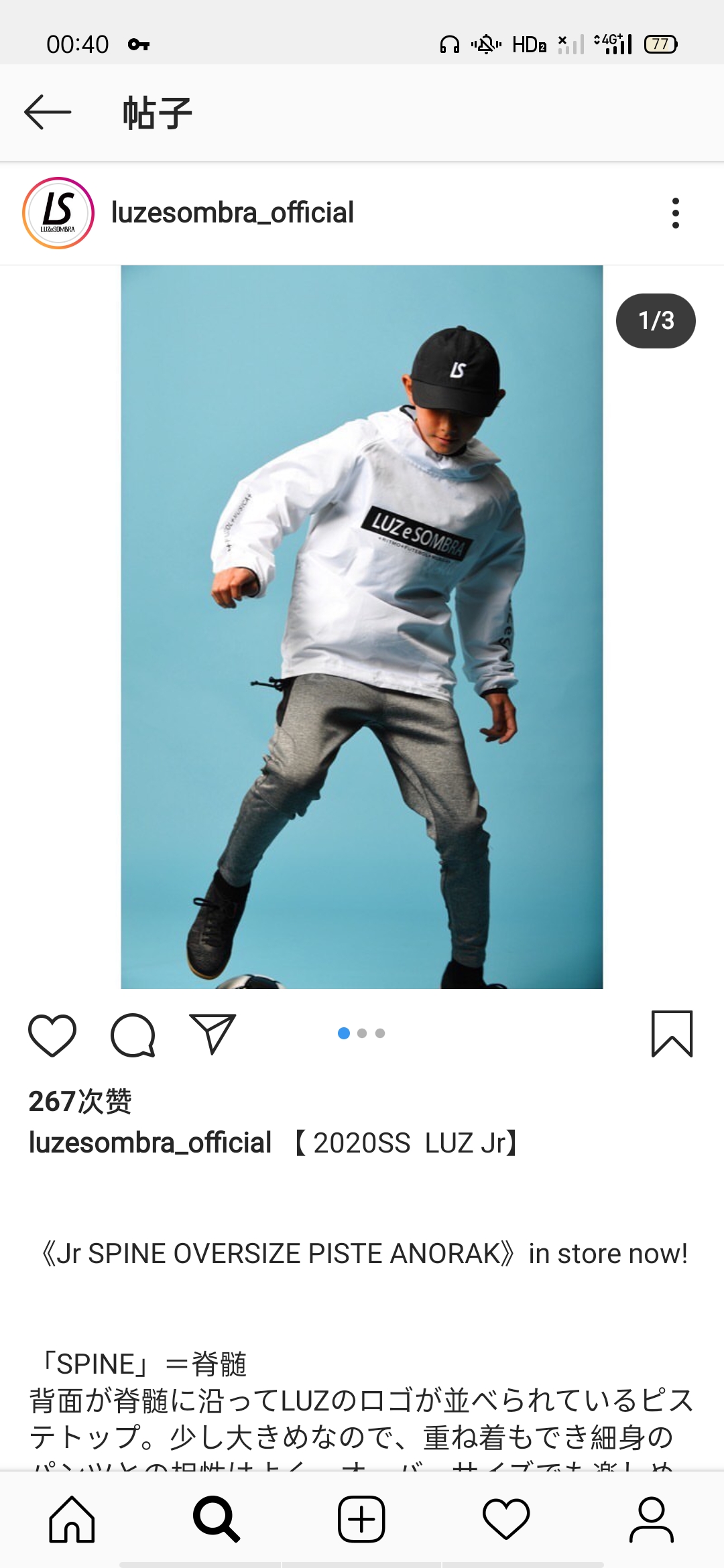View the list of 267 likes

tap(80, 1101)
